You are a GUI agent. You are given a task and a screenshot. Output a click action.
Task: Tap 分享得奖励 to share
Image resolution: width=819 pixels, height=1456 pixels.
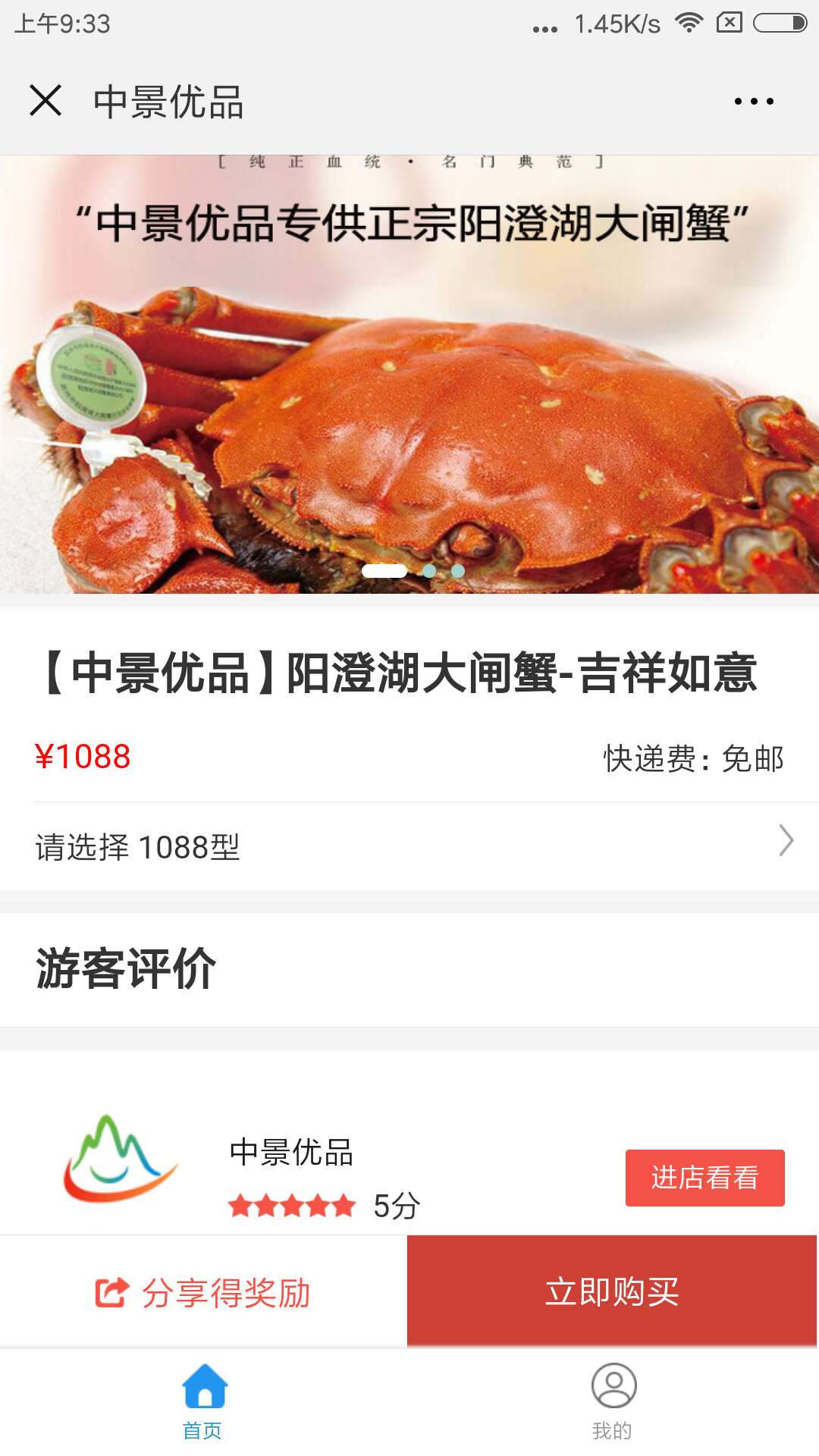click(x=203, y=1293)
